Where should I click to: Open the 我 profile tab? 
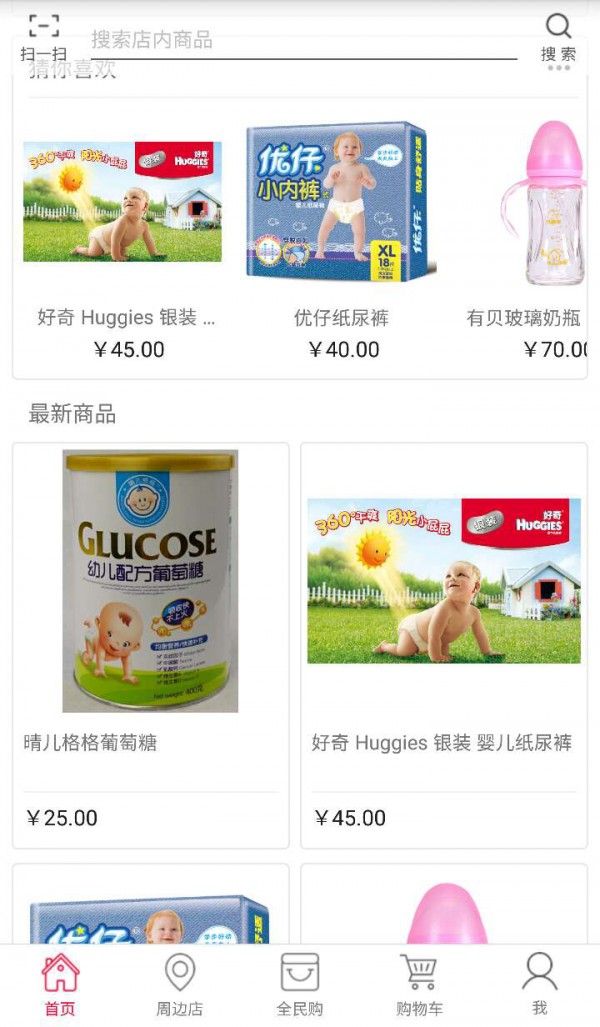pyautogui.click(x=540, y=985)
